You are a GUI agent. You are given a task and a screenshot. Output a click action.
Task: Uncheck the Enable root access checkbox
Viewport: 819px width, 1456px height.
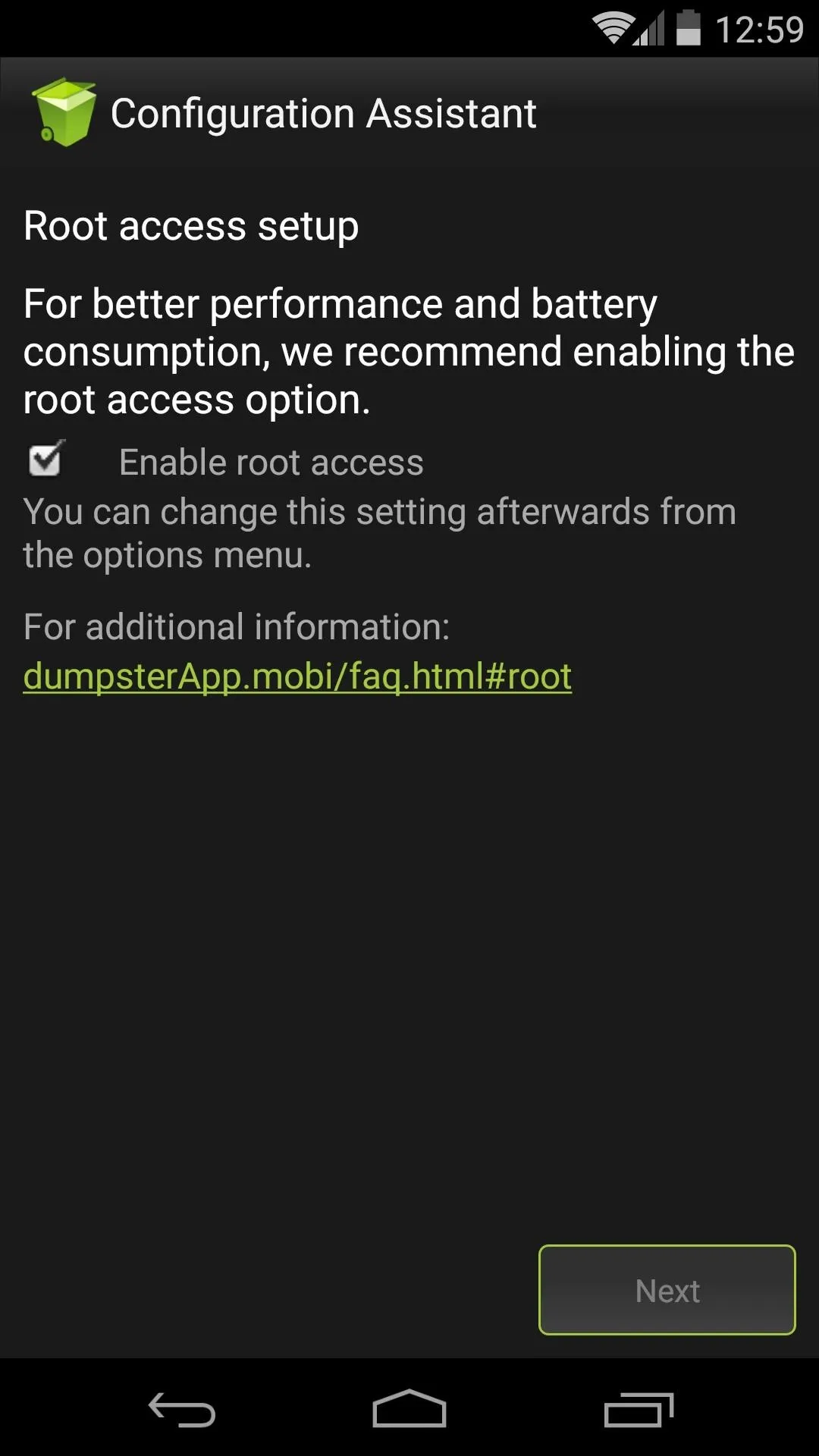[x=46, y=460]
